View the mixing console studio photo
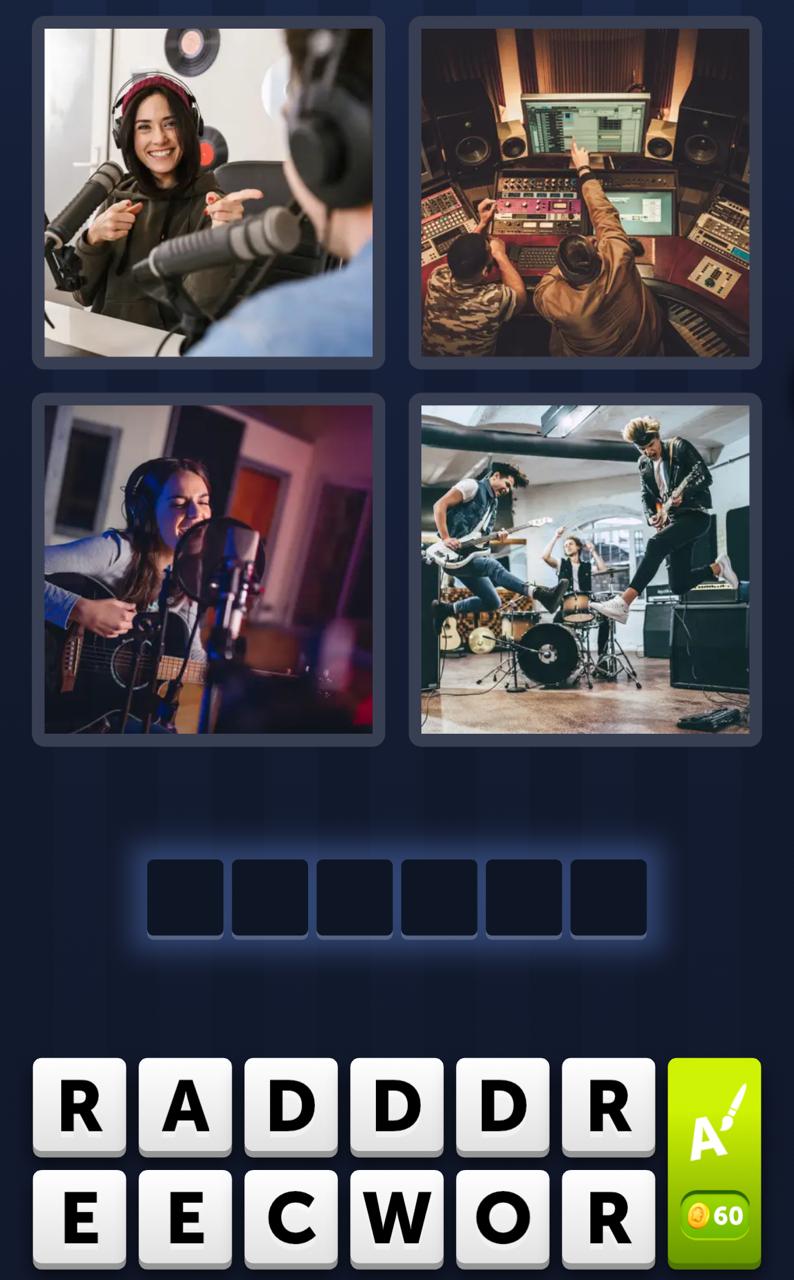The height and width of the screenshot is (1280, 794). pos(585,190)
